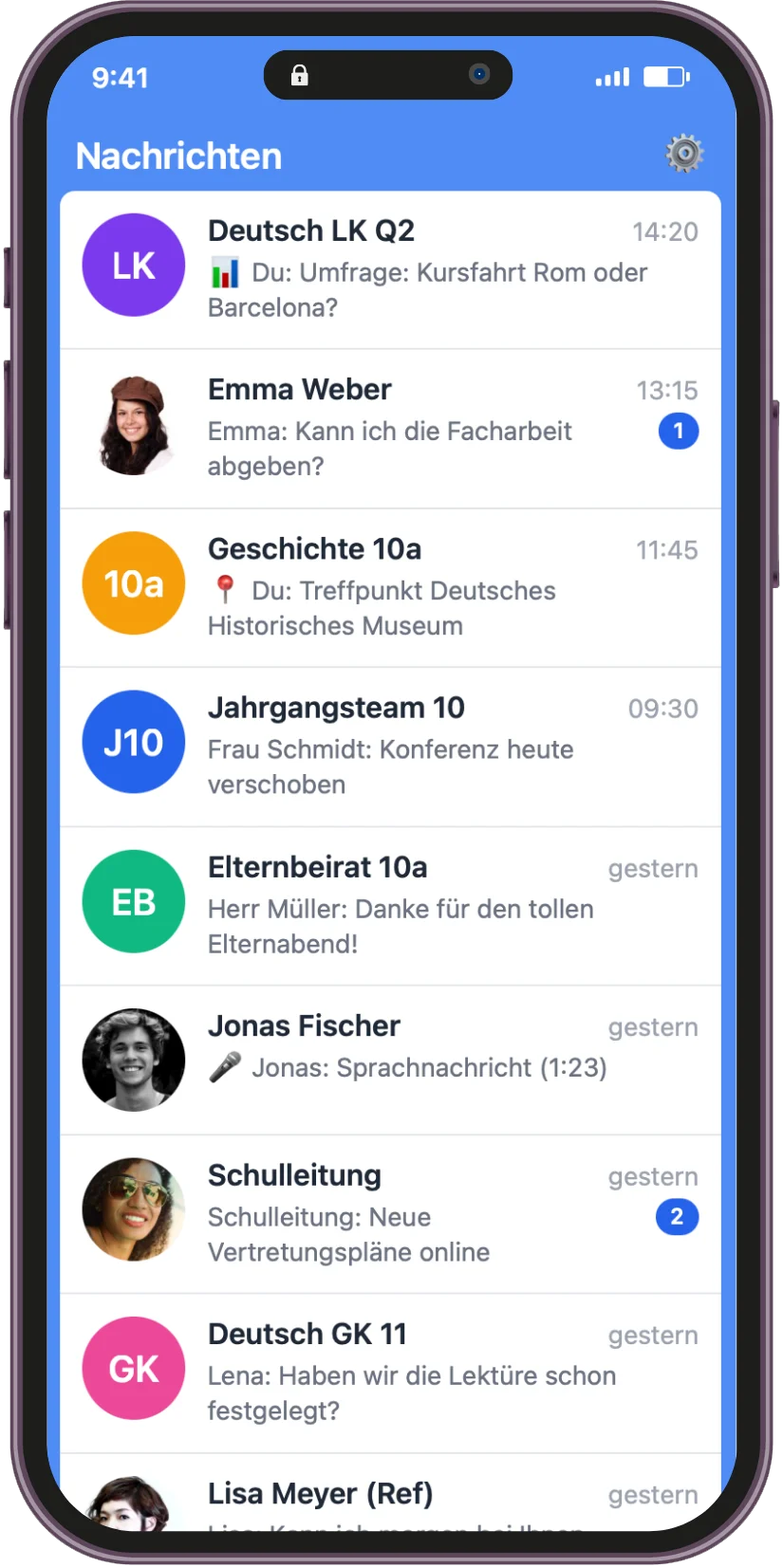Go to the Deutsch GK 11 chat

390,1373
